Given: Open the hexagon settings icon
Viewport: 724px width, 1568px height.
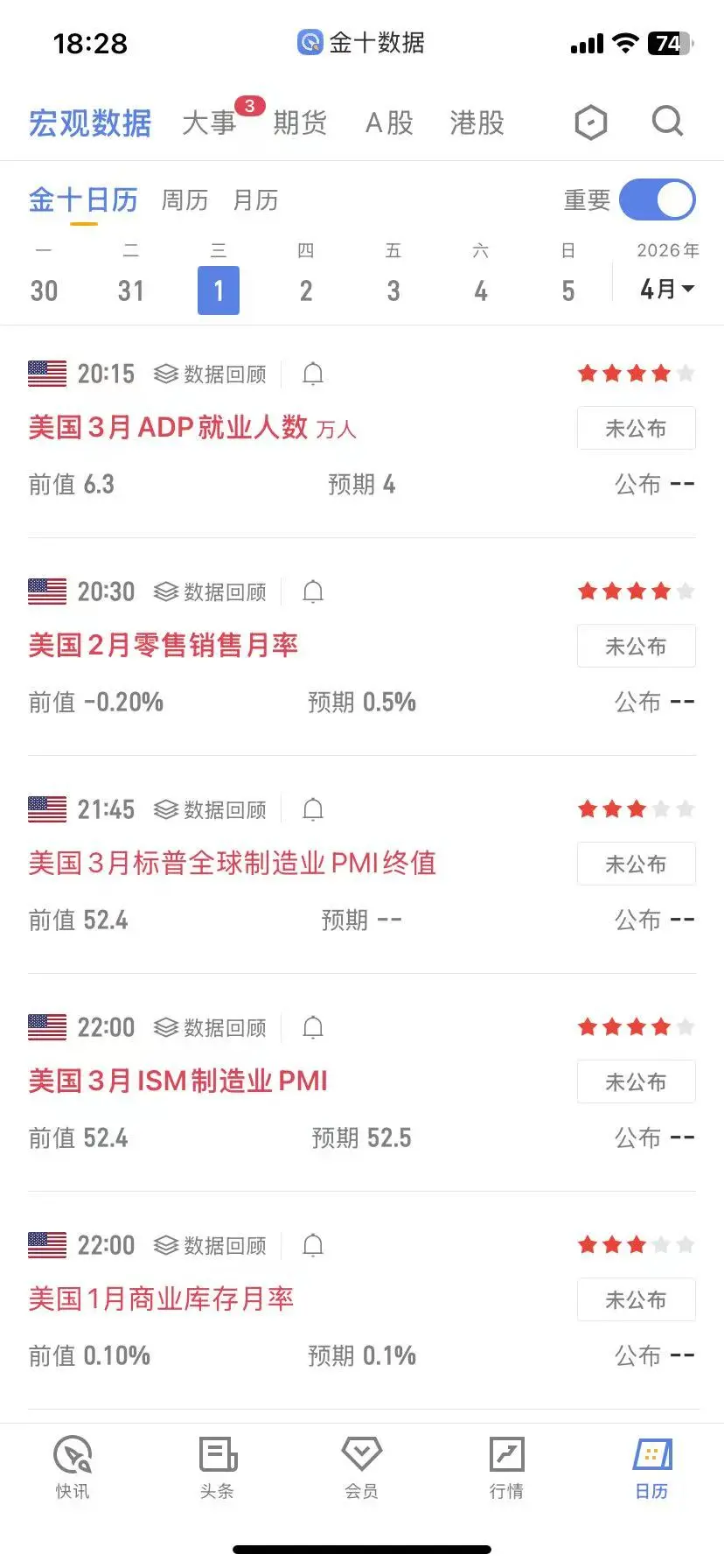Looking at the screenshot, I should pyautogui.click(x=591, y=122).
